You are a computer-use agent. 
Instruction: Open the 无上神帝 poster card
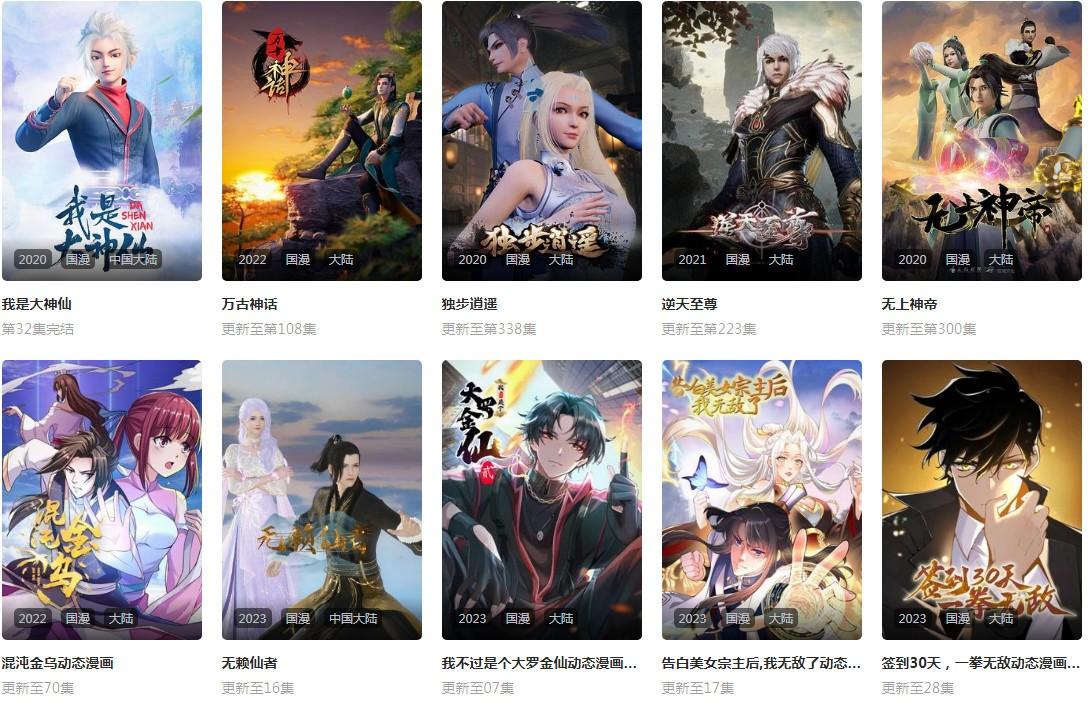click(981, 141)
